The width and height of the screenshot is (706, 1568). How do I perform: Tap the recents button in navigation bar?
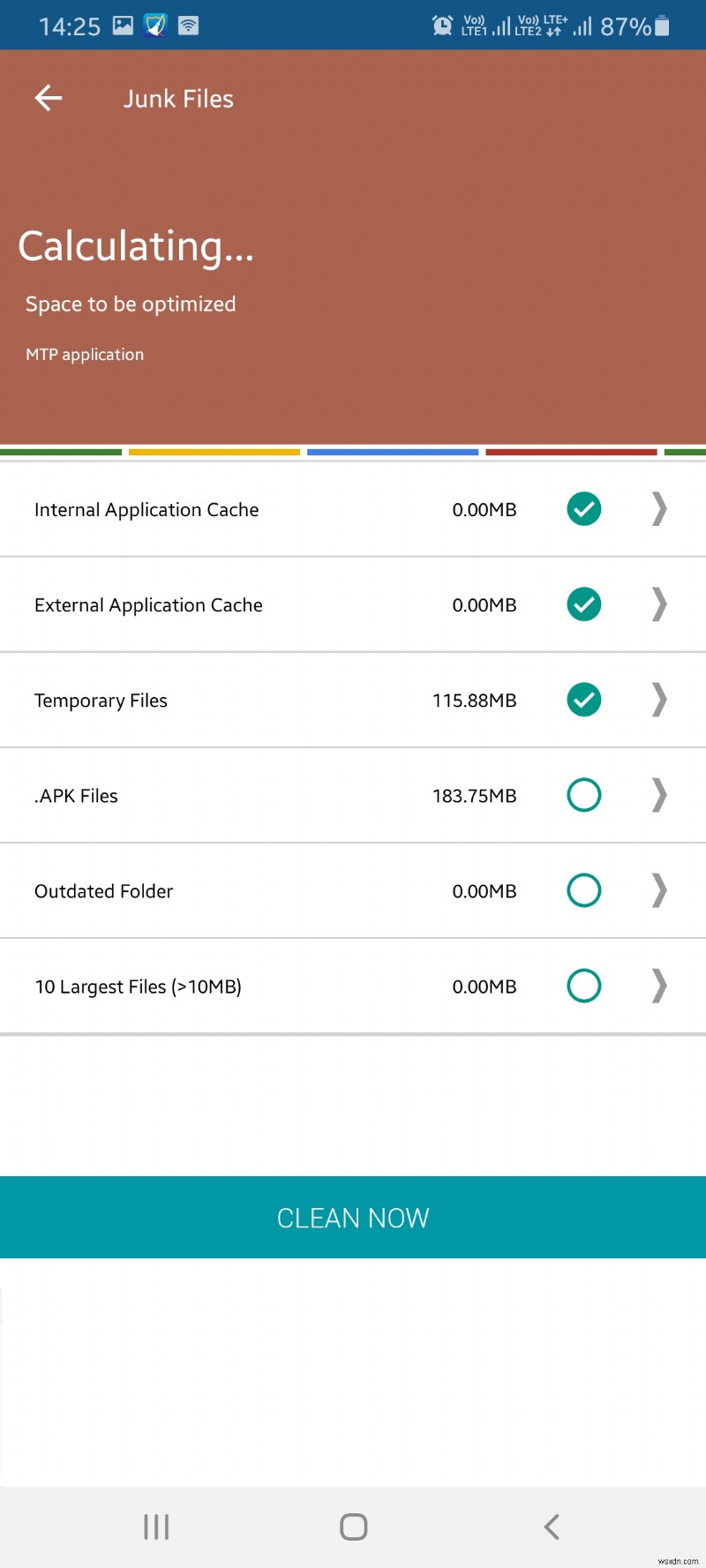pyautogui.click(x=155, y=1526)
